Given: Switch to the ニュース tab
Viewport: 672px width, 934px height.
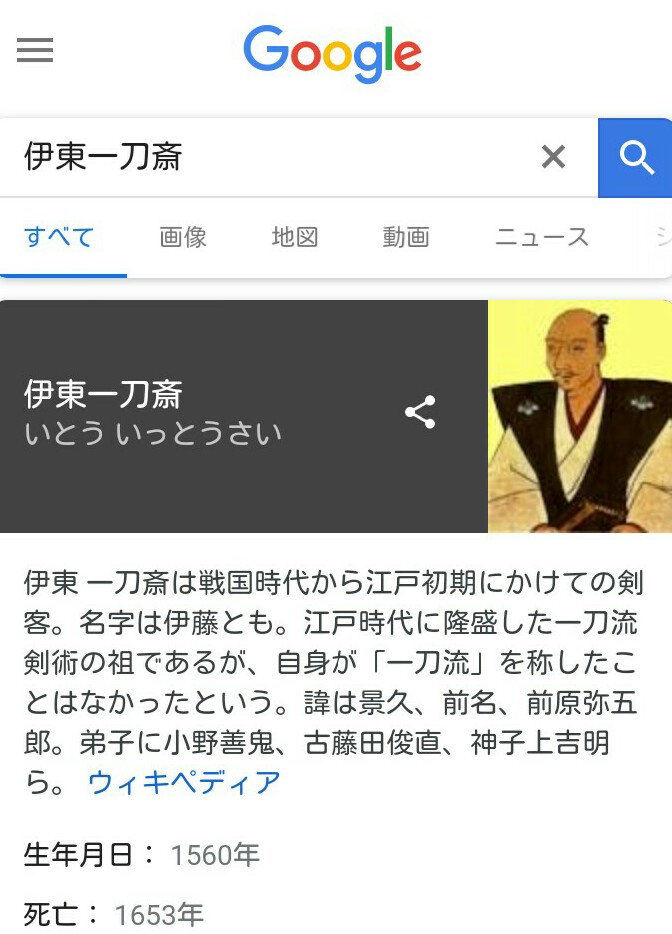Looking at the screenshot, I should pyautogui.click(x=542, y=238).
